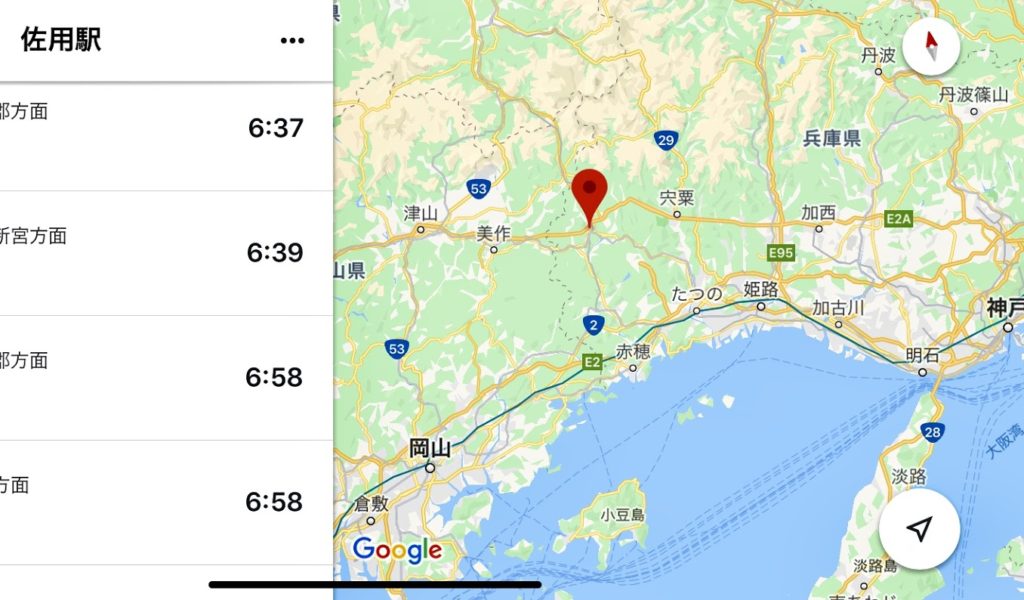1024x600 pixels.
Task: Select the 新宮方面 departure at 6:39
Action: click(165, 252)
